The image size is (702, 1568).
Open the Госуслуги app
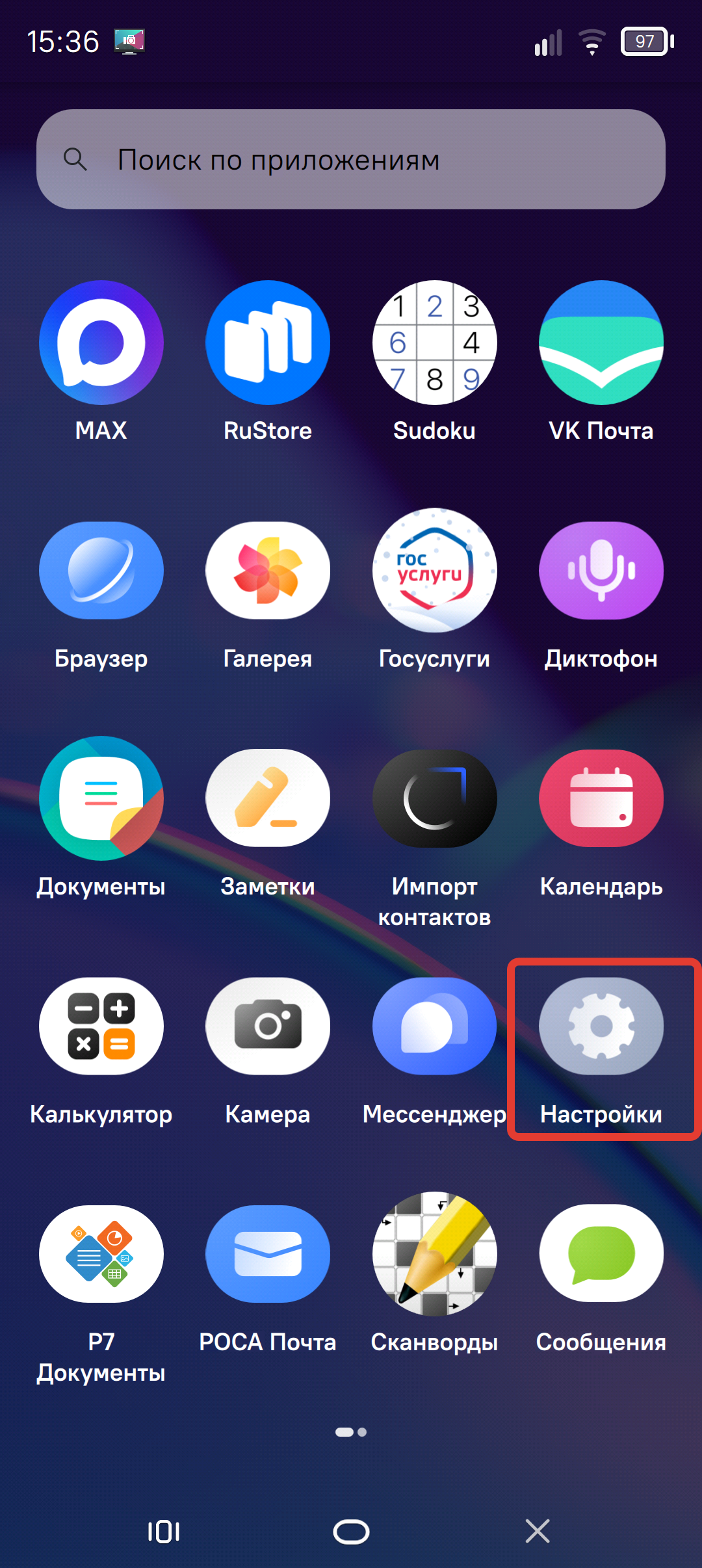434,570
